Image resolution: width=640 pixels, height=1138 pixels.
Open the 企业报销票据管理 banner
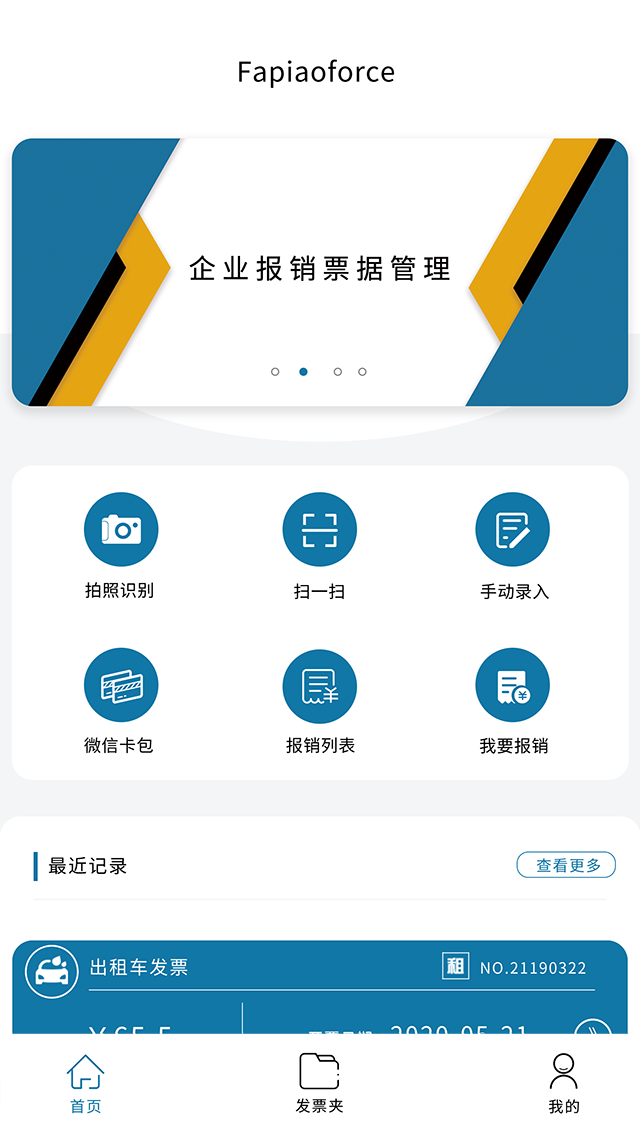(320, 268)
